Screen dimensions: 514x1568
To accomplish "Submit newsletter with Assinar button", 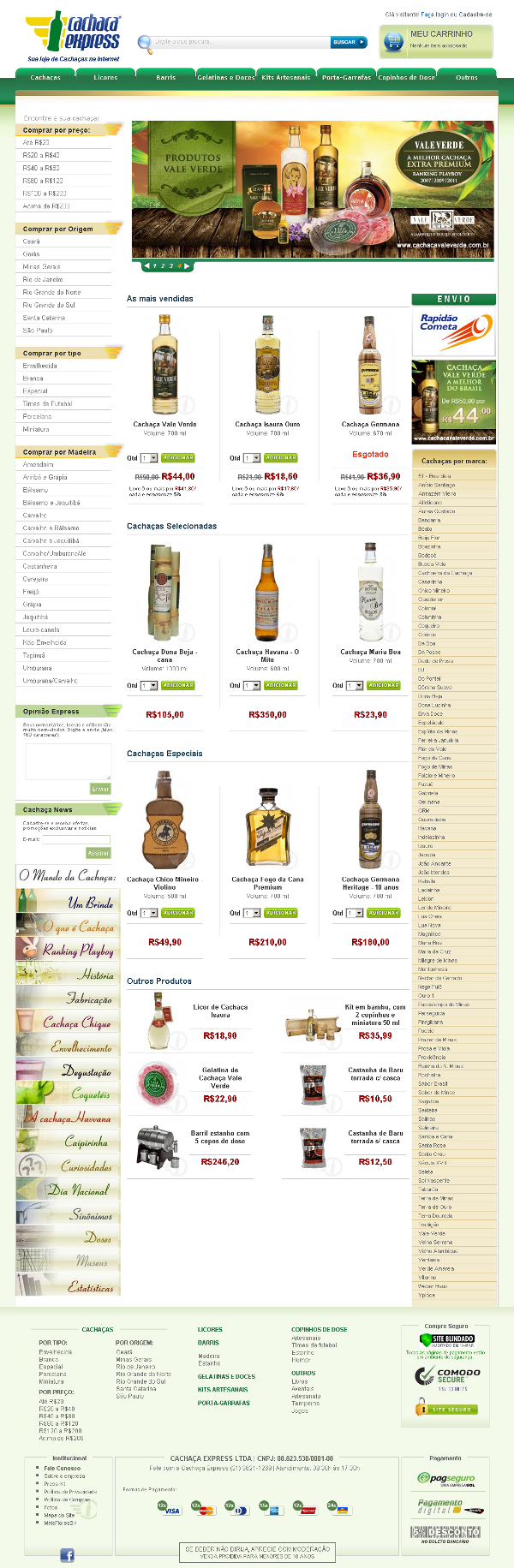I will point(99,853).
